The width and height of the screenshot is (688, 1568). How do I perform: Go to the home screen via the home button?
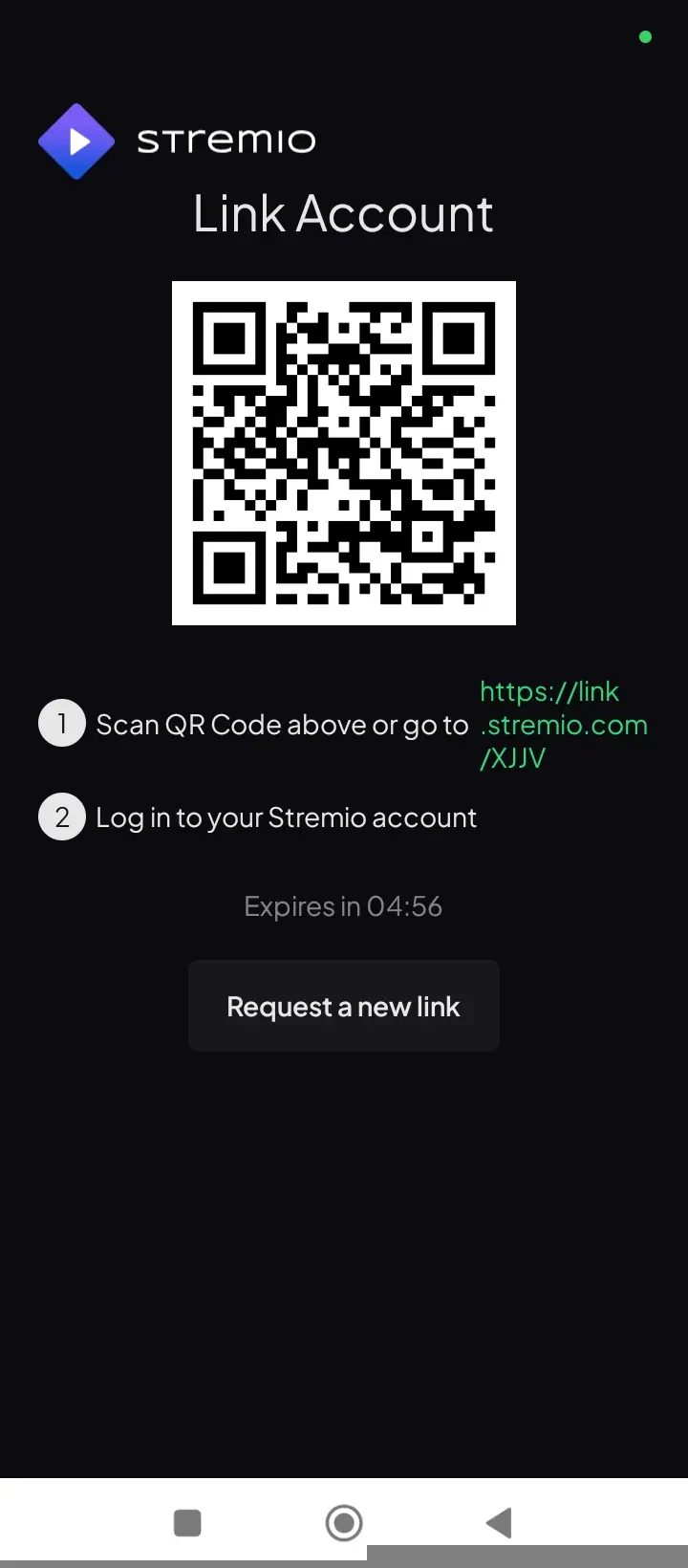click(x=344, y=1522)
